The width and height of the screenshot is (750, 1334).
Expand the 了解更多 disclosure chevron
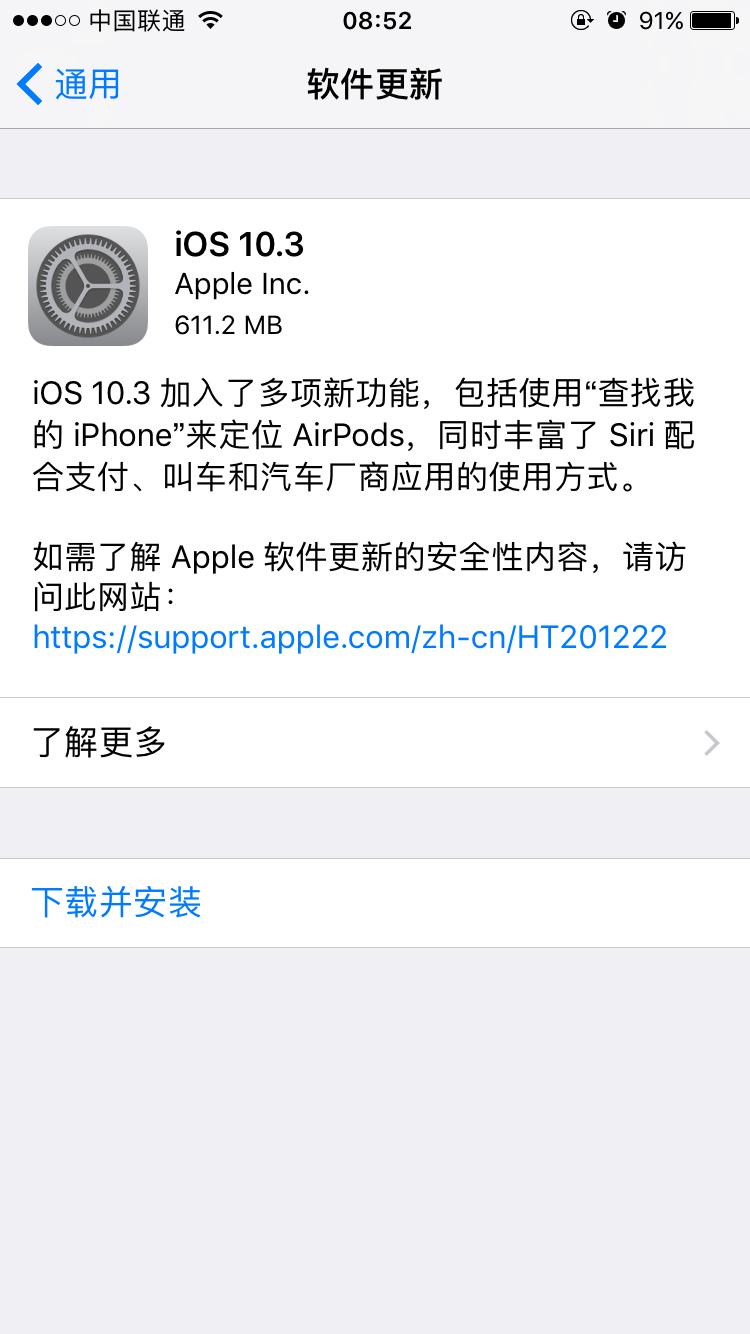(x=710, y=742)
